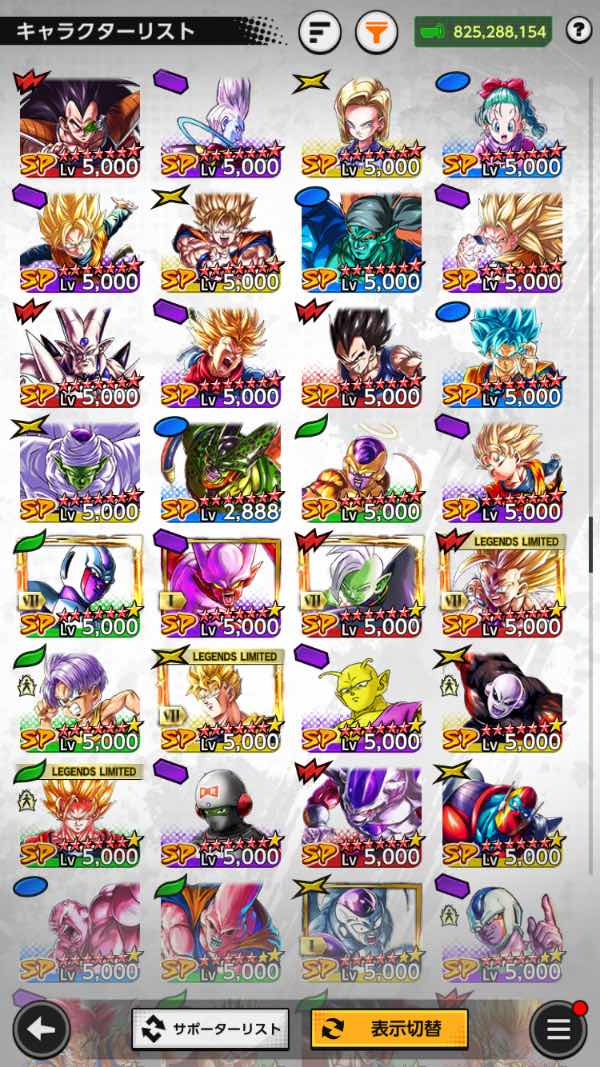This screenshot has width=600, height=1067.
Task: Open the hamburger menu with red dot
Action: pos(557,1028)
